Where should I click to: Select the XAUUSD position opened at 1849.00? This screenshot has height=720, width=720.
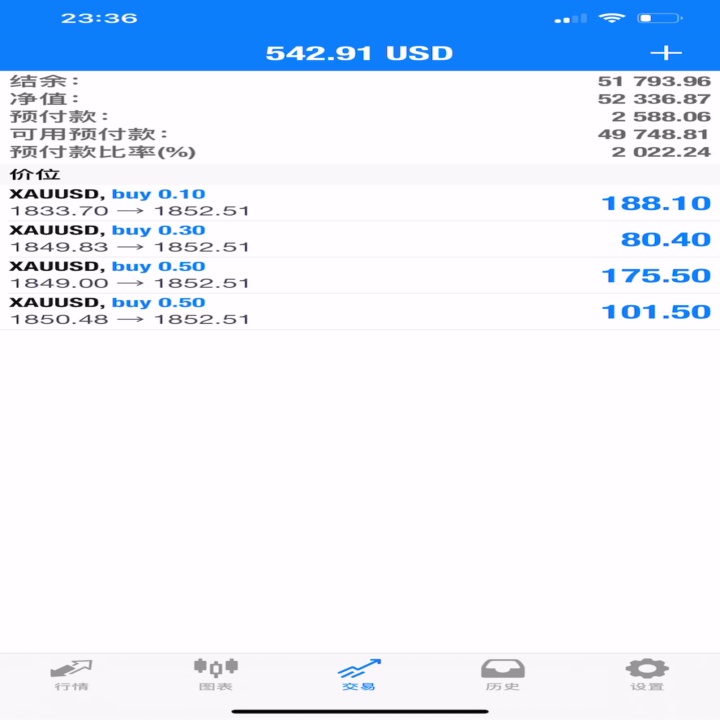point(360,275)
